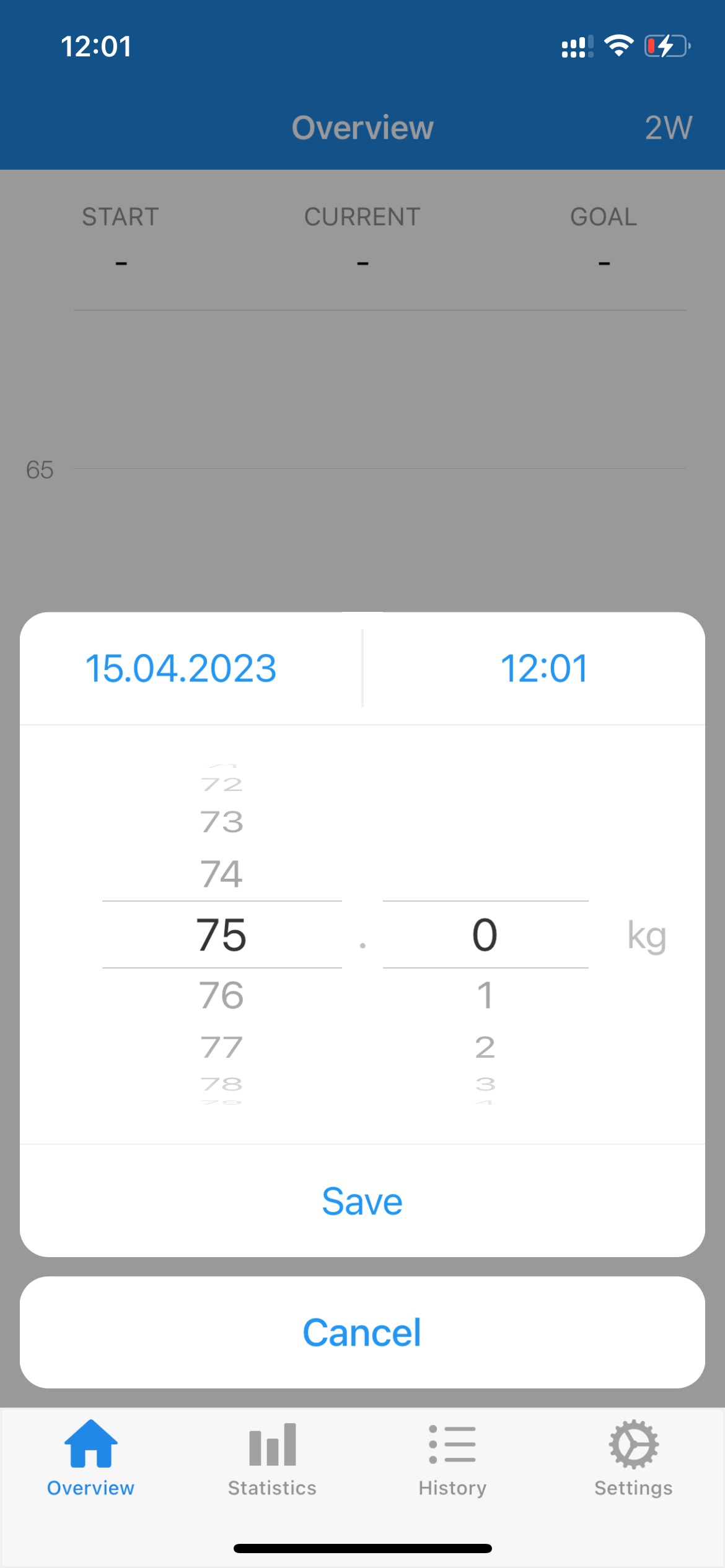This screenshot has height=1568, width=725.
Task: Tap the 2W range button
Action: (x=669, y=128)
